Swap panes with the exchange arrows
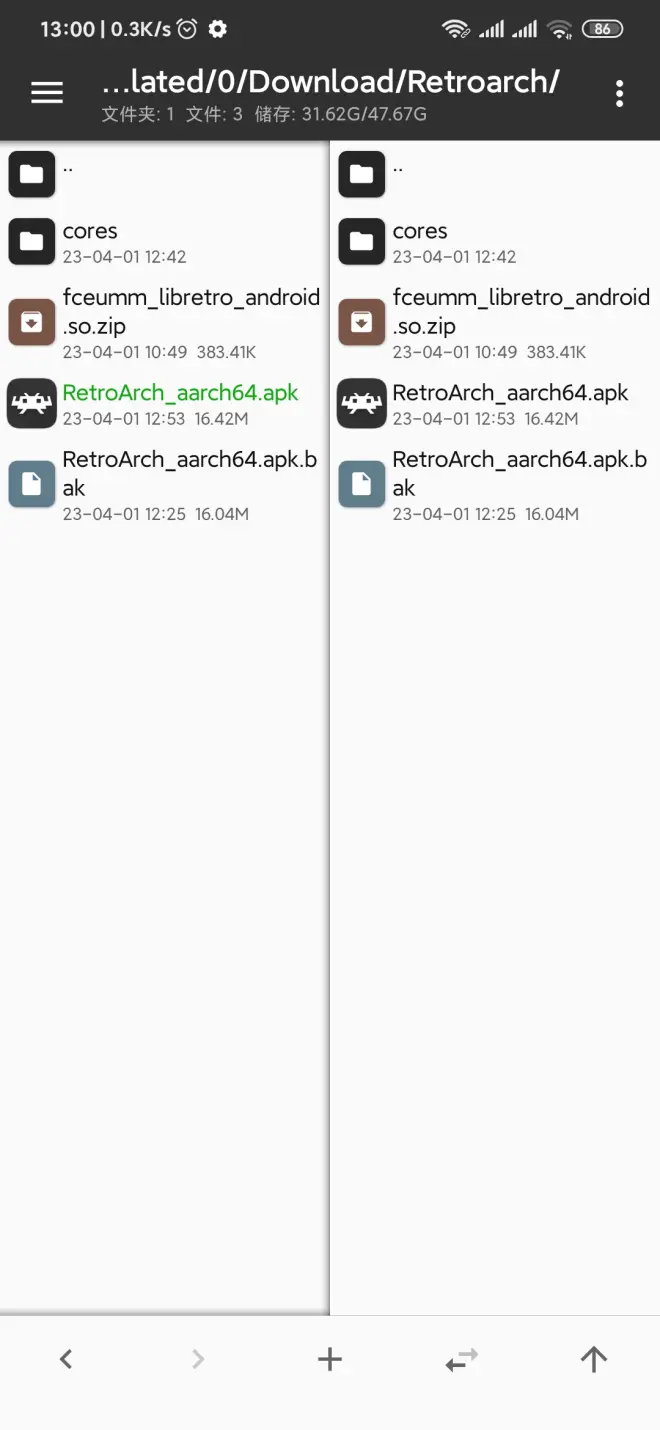 (x=461, y=1359)
